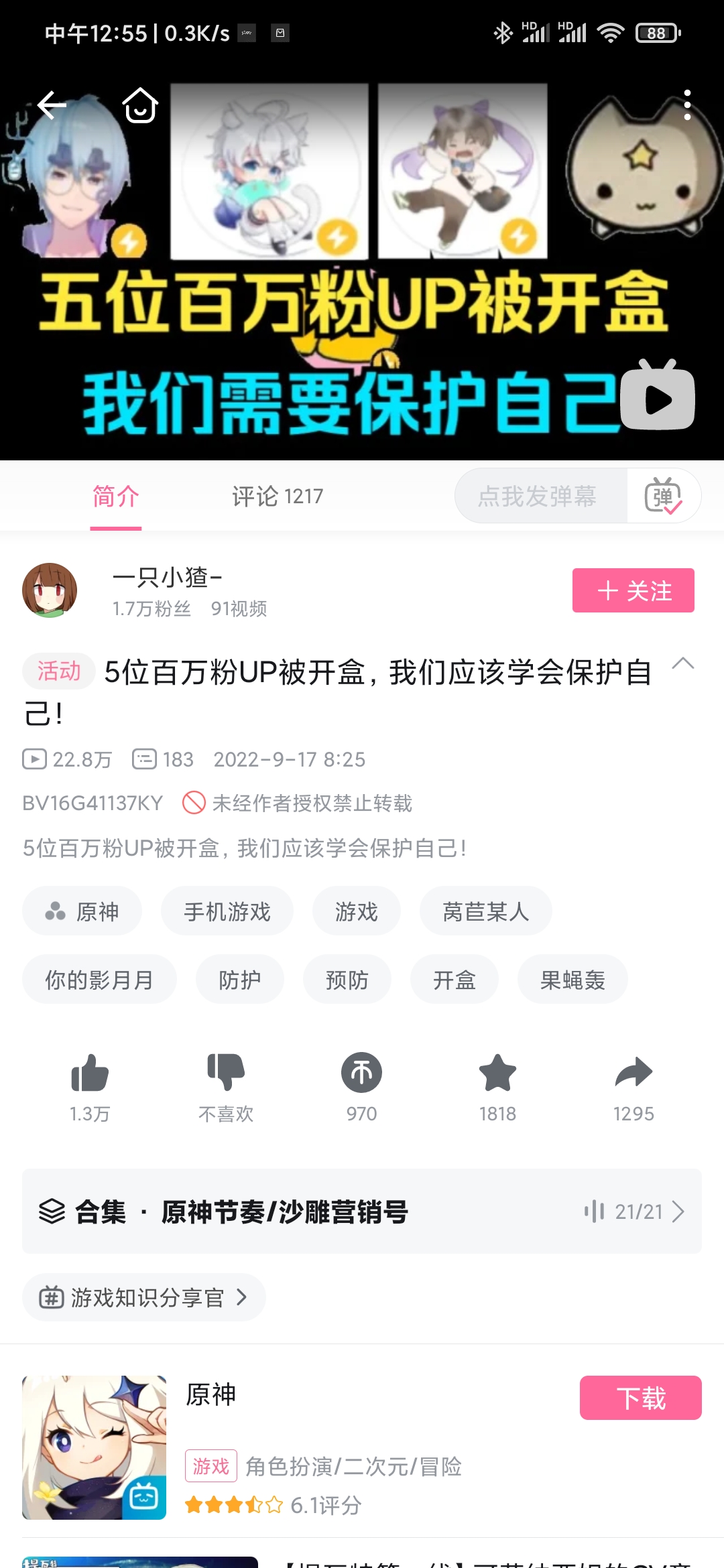This screenshot has width=724, height=1568.
Task: Mark the video as 不喜欢
Action: 226,1073
